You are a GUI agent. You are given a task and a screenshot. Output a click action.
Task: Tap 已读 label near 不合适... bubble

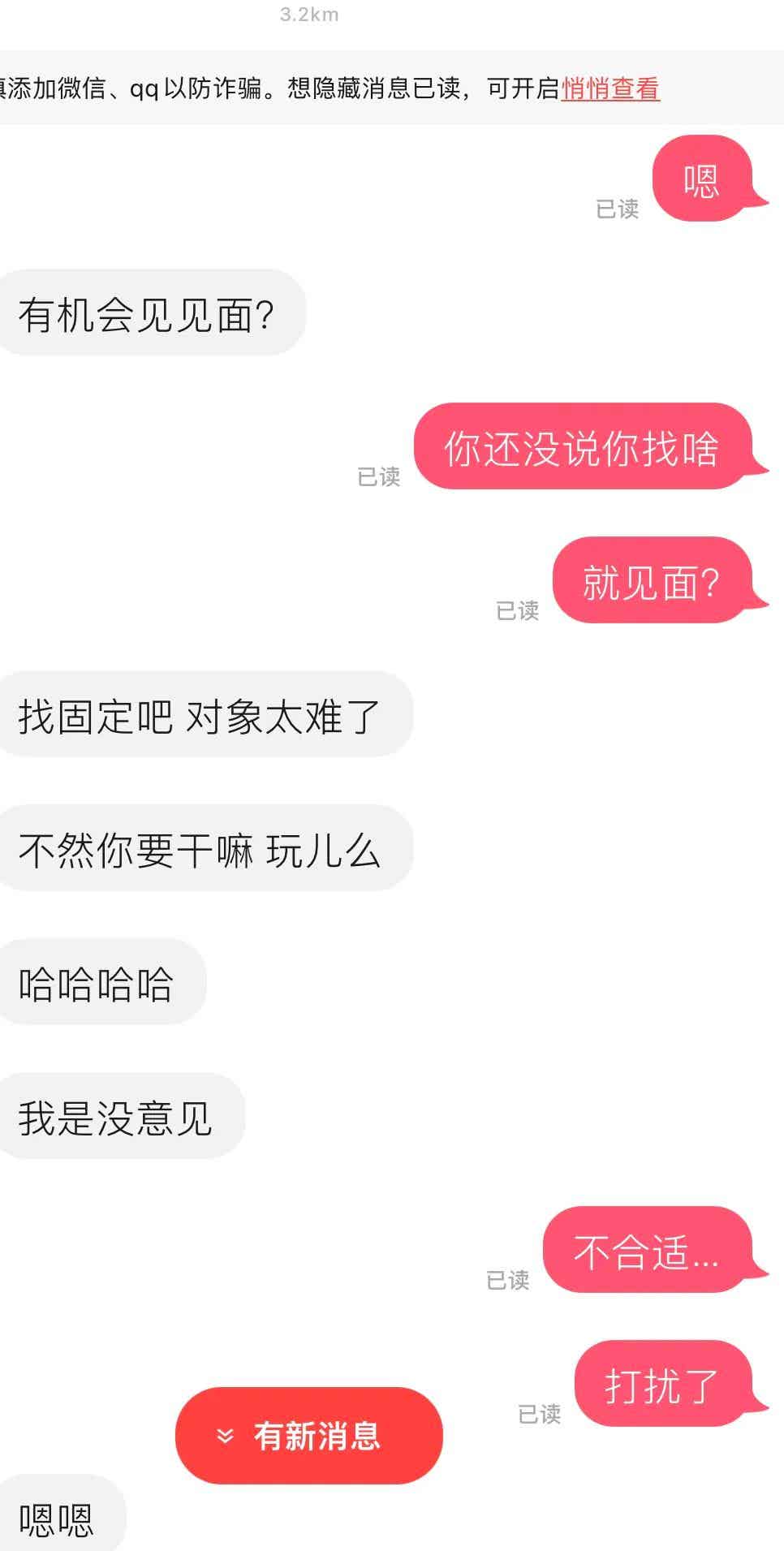coord(509,1281)
